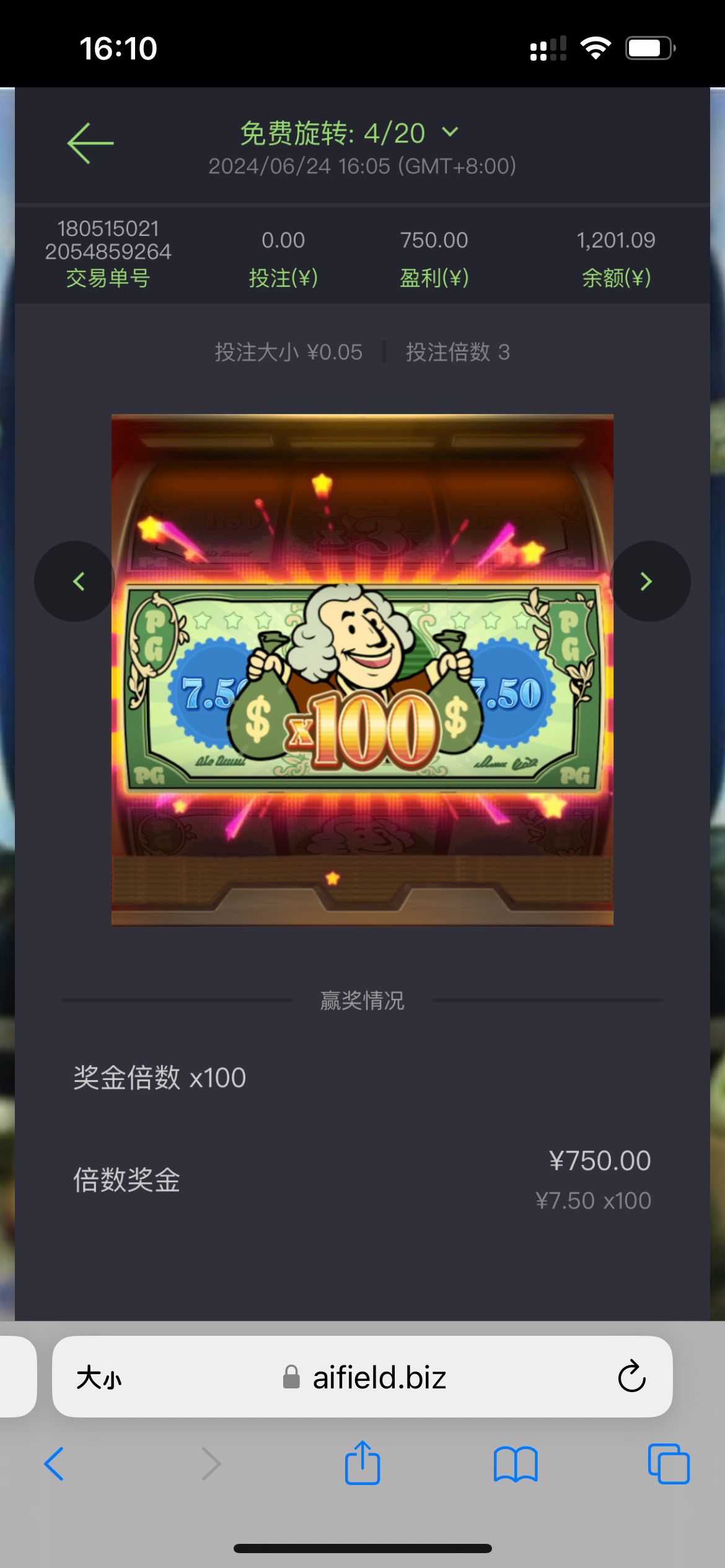Share this page
725x1568 pixels.
click(x=362, y=1464)
